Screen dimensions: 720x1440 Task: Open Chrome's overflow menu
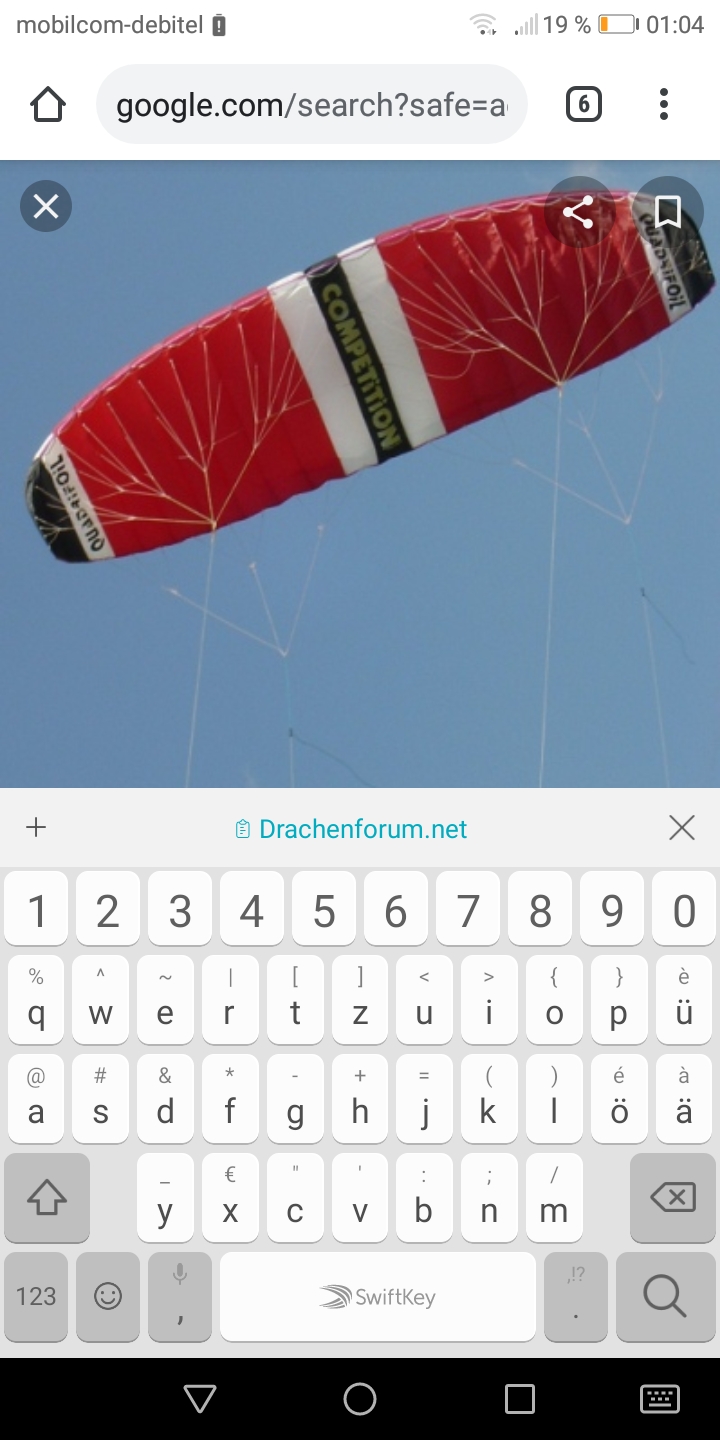click(x=664, y=104)
